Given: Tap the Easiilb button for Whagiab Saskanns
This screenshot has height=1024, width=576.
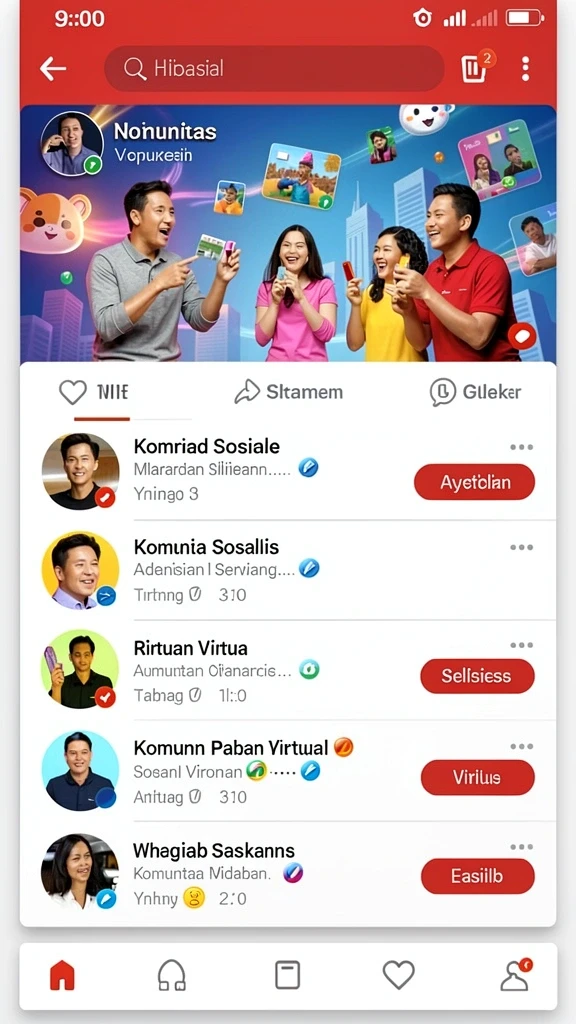Looking at the screenshot, I should (x=477, y=876).
